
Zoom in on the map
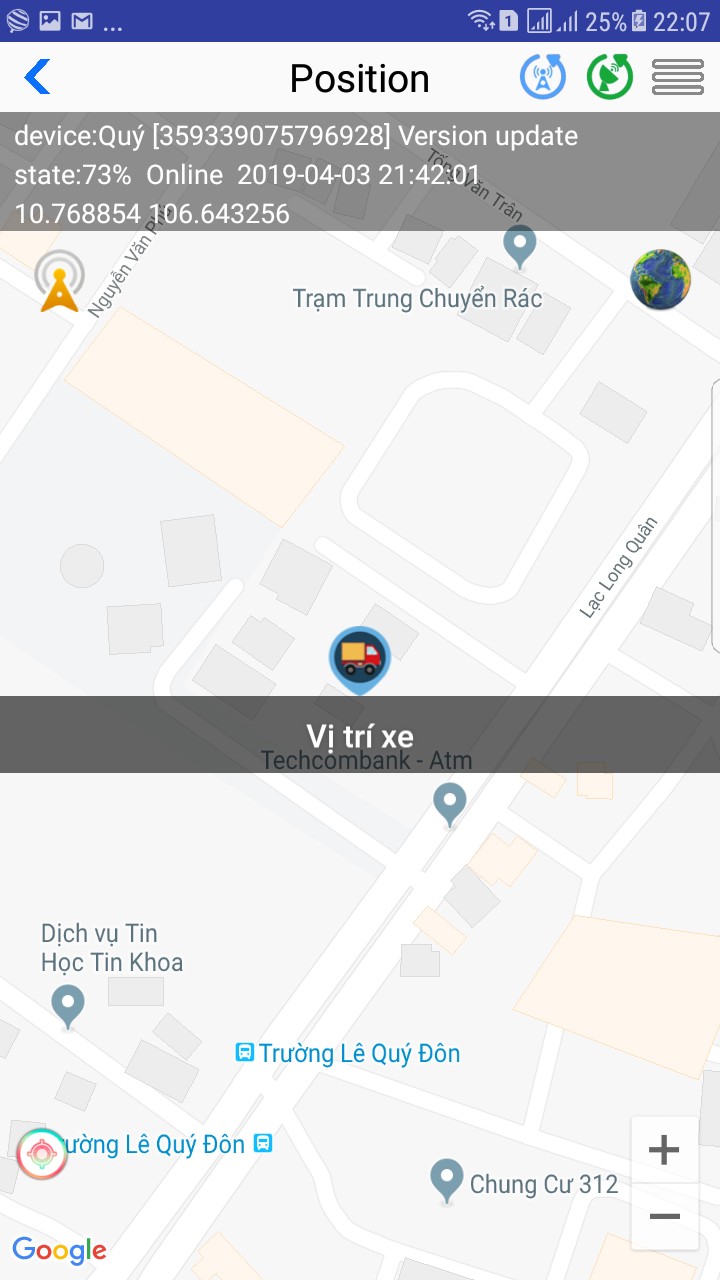click(664, 1150)
